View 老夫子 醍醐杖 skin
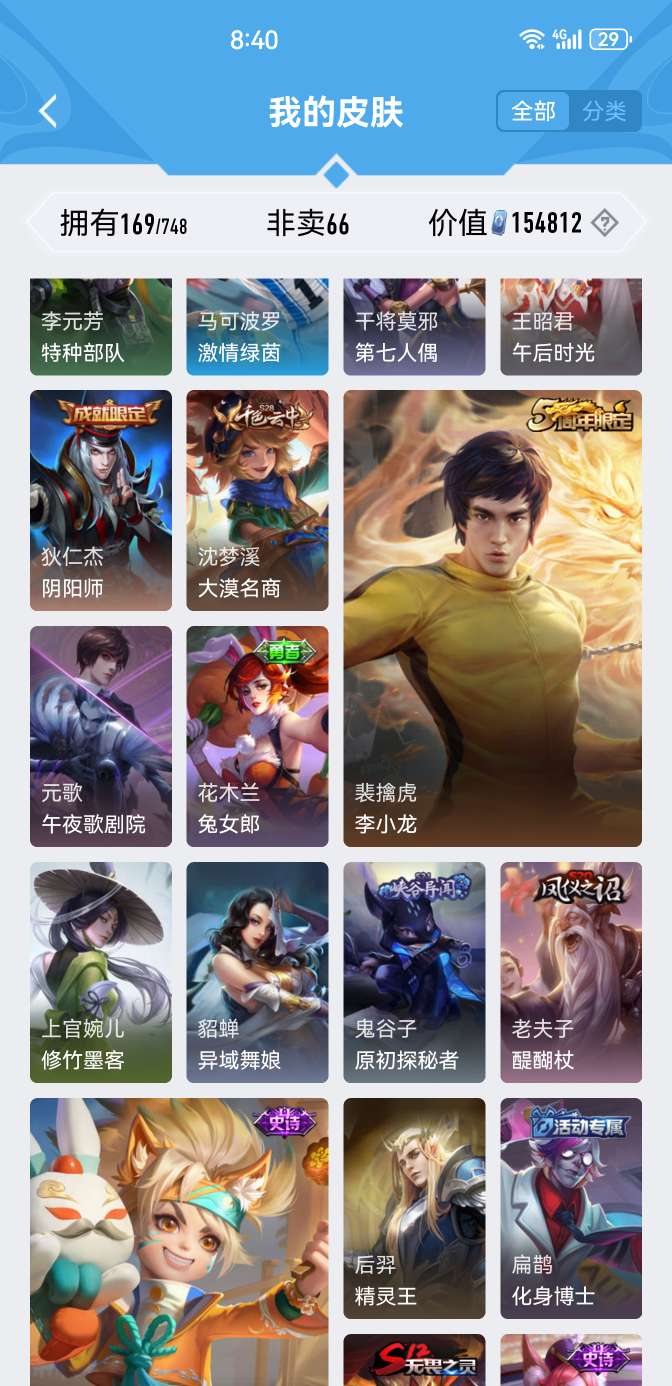The height and width of the screenshot is (1386, 672). [x=571, y=972]
